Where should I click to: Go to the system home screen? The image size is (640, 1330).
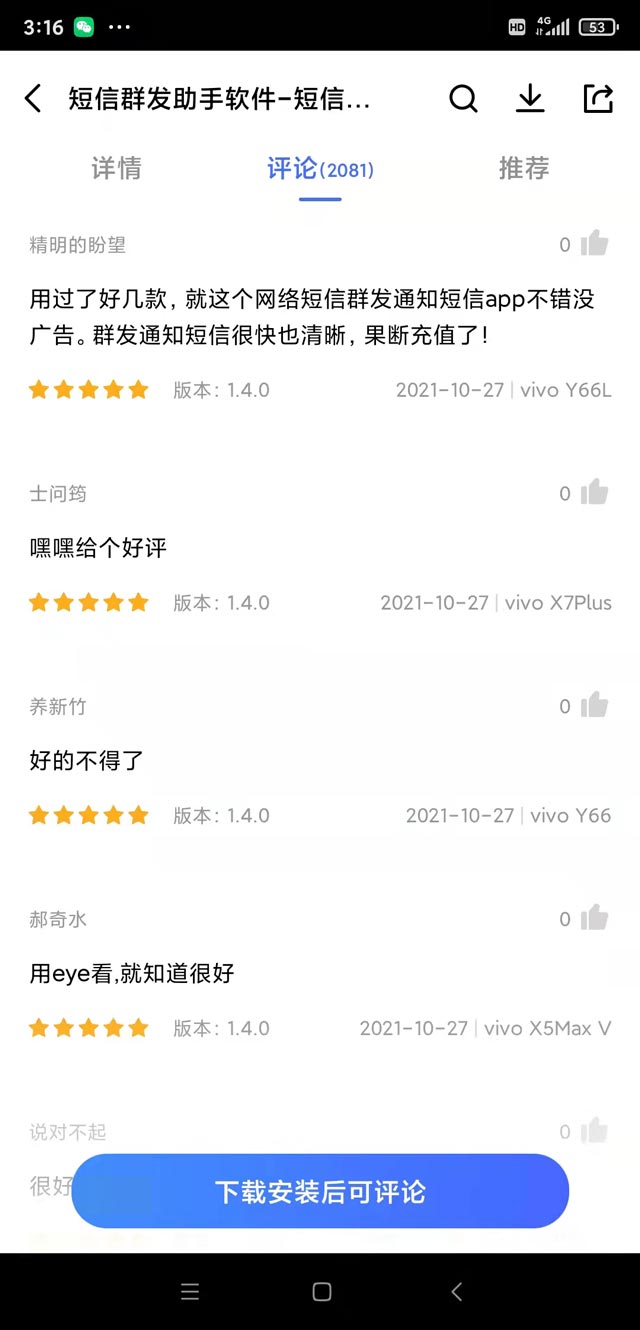point(322,1291)
